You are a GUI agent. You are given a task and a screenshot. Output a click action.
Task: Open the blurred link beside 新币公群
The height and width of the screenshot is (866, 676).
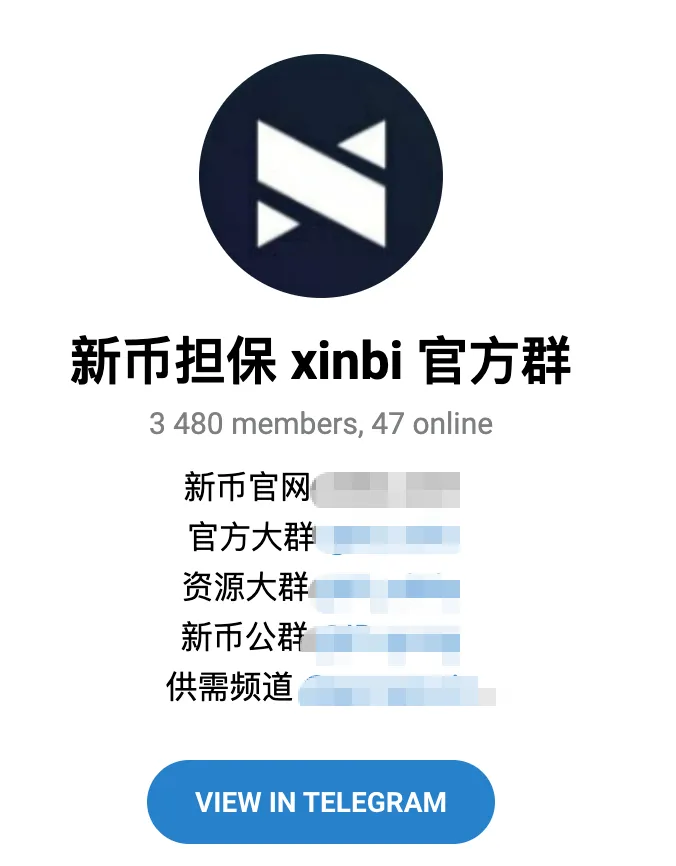(381, 641)
